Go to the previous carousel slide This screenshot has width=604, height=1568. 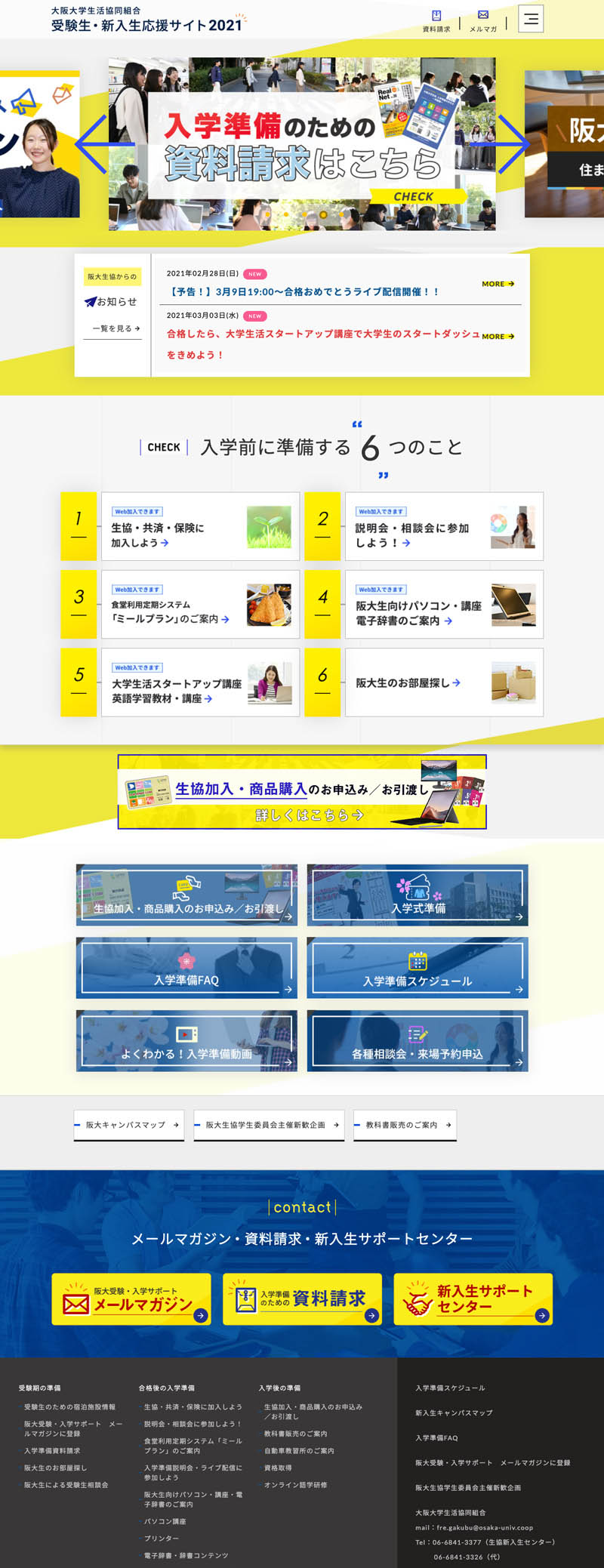click(x=91, y=143)
